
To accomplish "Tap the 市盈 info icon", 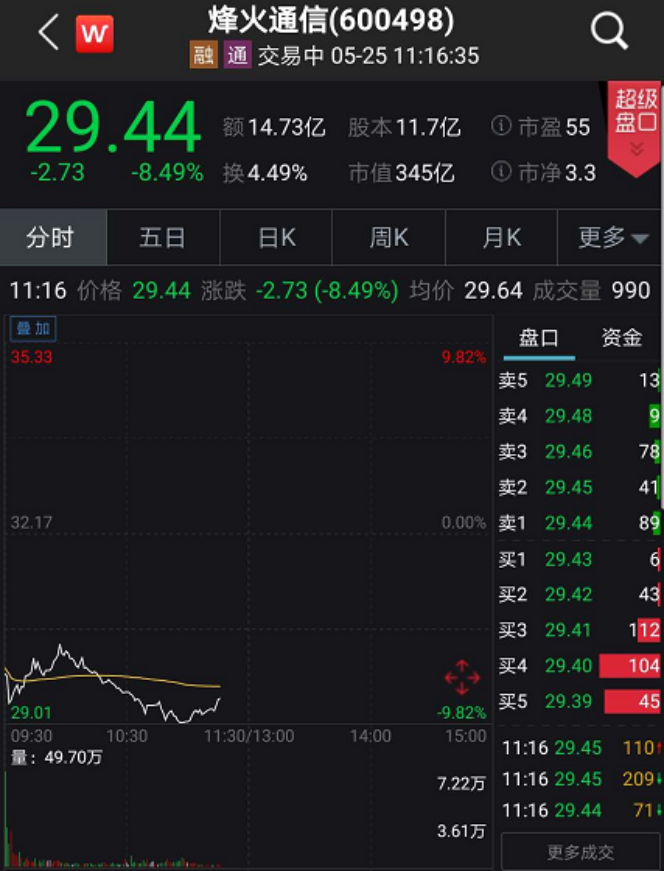I will (501, 127).
